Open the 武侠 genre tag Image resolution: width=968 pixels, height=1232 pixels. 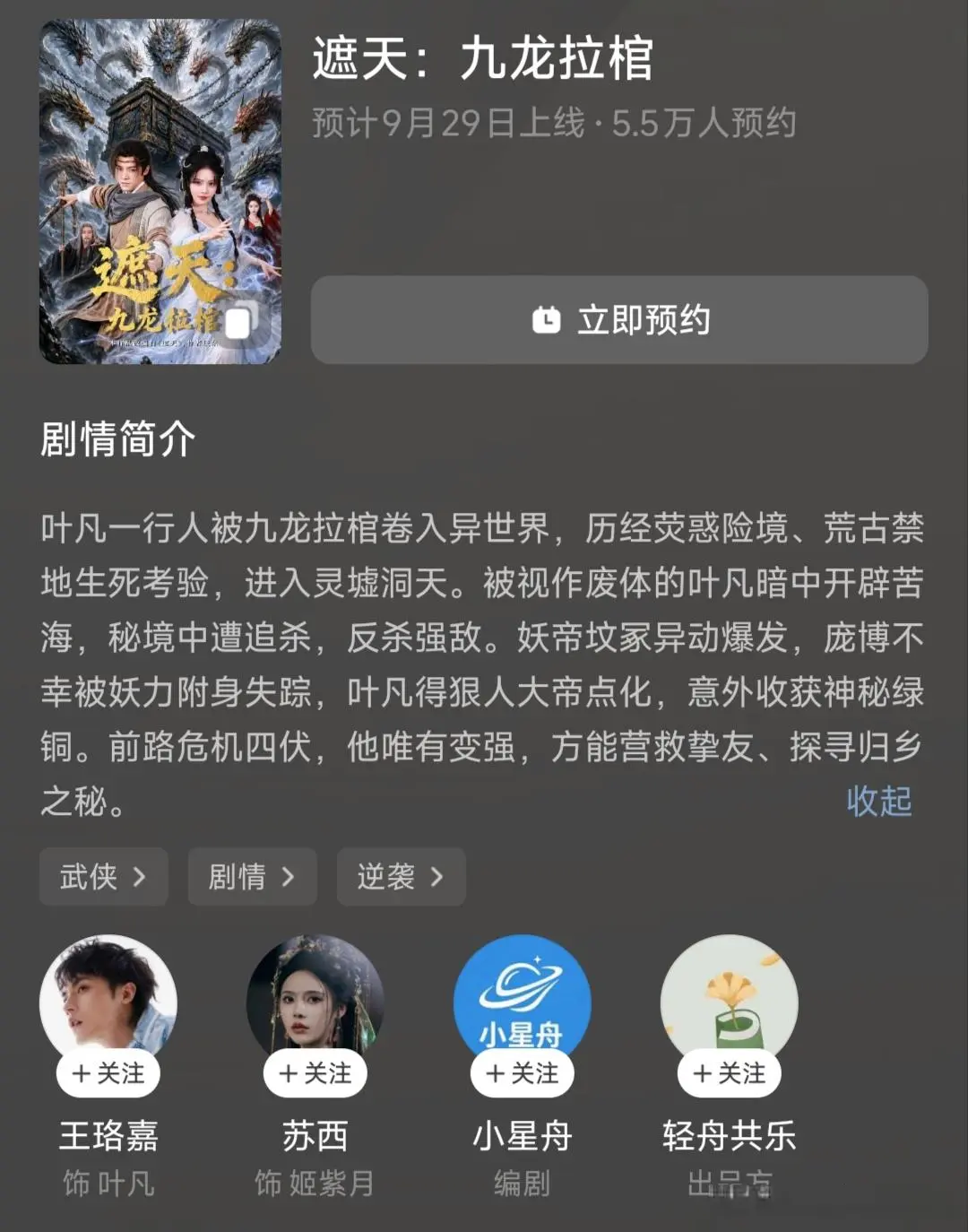104,876
